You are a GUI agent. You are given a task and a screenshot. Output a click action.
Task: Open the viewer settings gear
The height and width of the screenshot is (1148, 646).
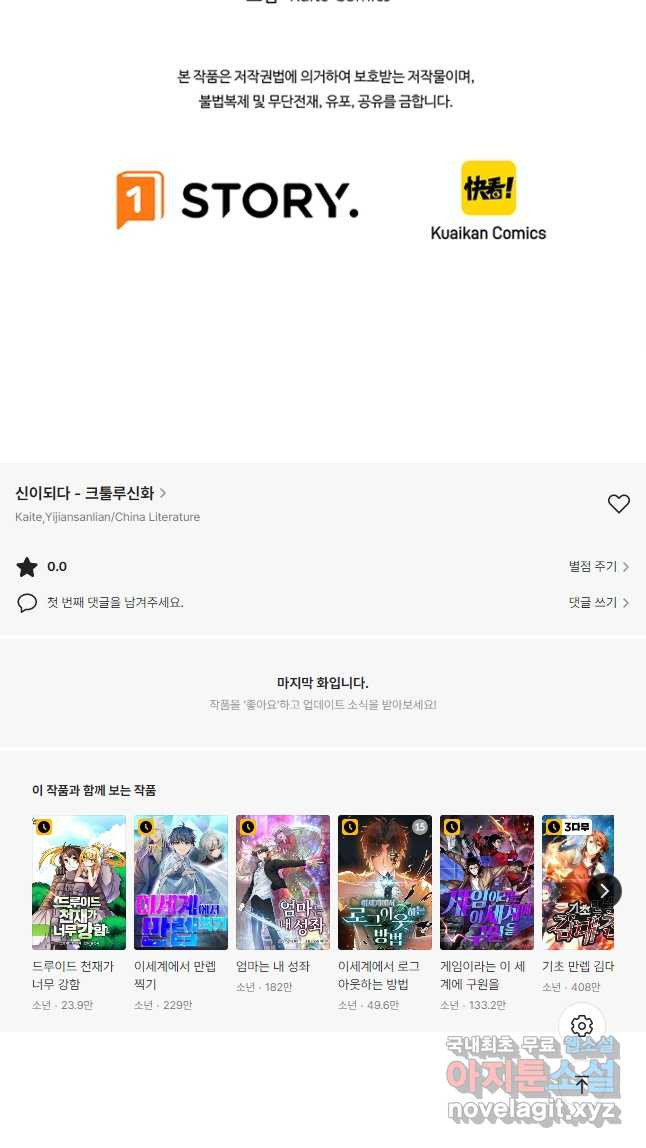582,1026
